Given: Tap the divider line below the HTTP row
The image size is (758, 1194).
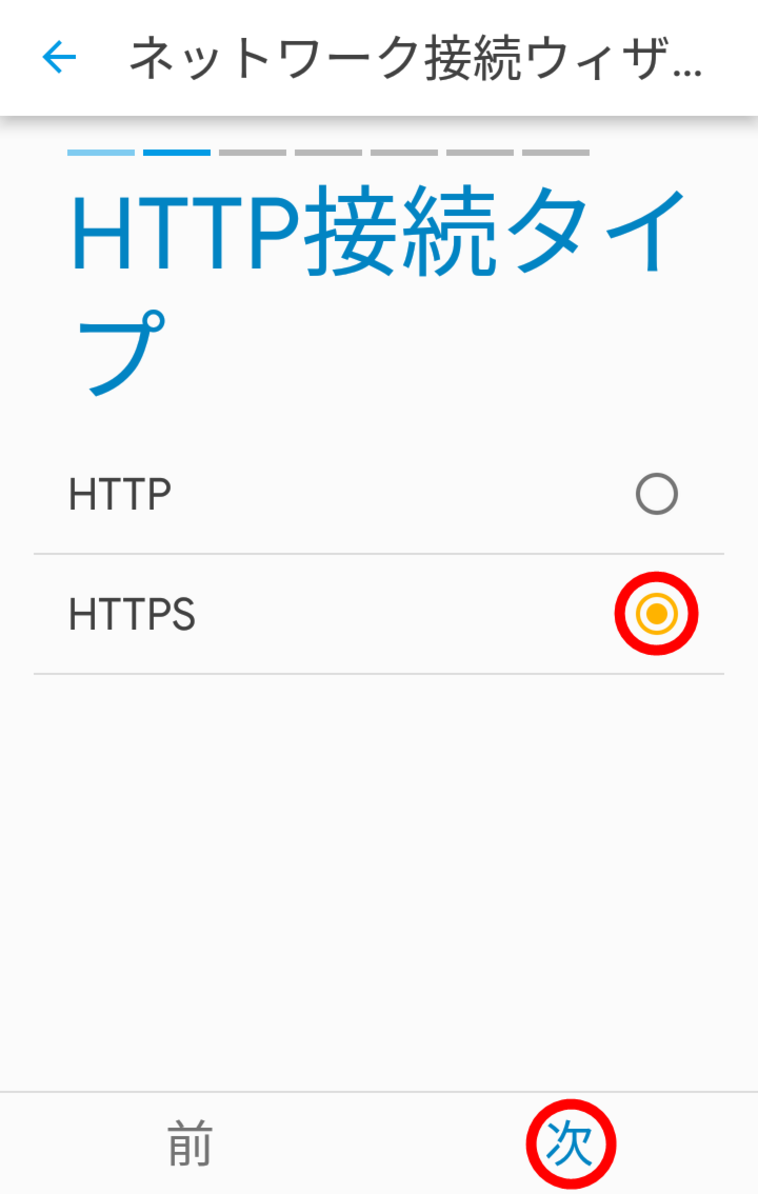Looking at the screenshot, I should click(379, 551).
